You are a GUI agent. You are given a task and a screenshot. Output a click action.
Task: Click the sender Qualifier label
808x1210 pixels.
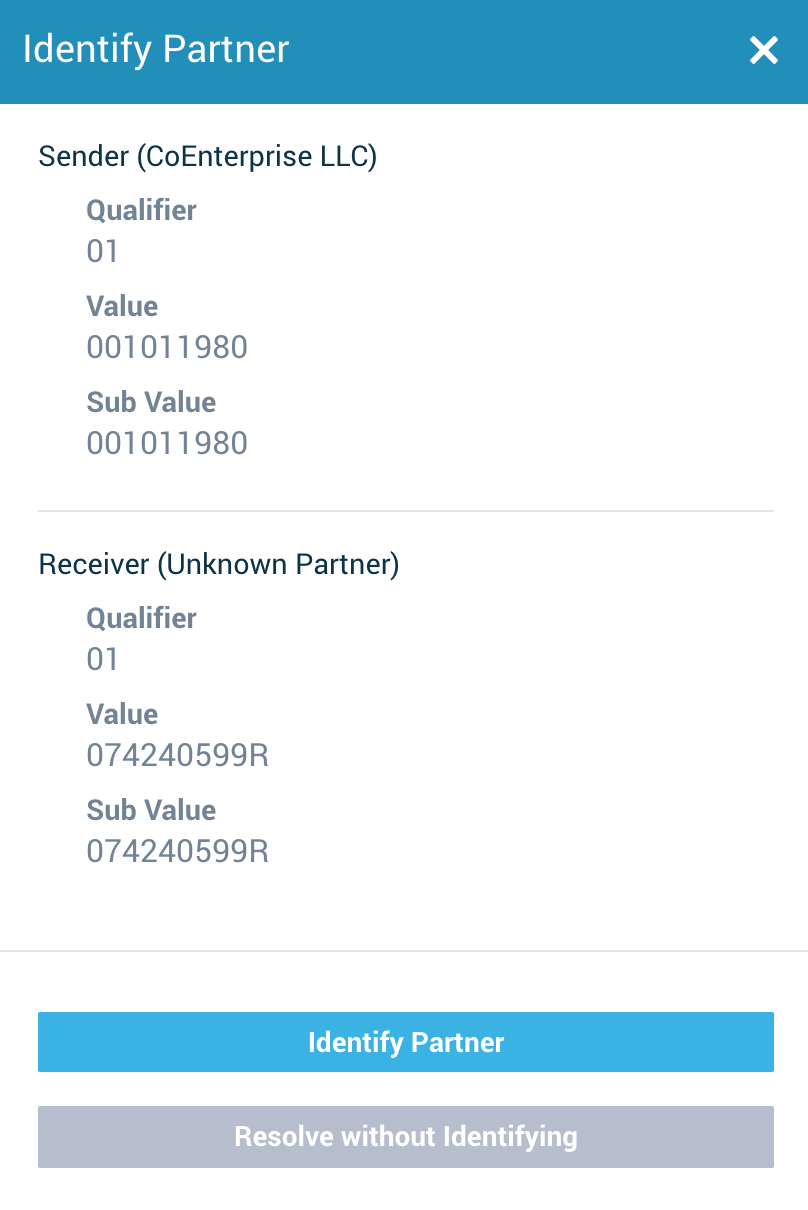tap(141, 211)
